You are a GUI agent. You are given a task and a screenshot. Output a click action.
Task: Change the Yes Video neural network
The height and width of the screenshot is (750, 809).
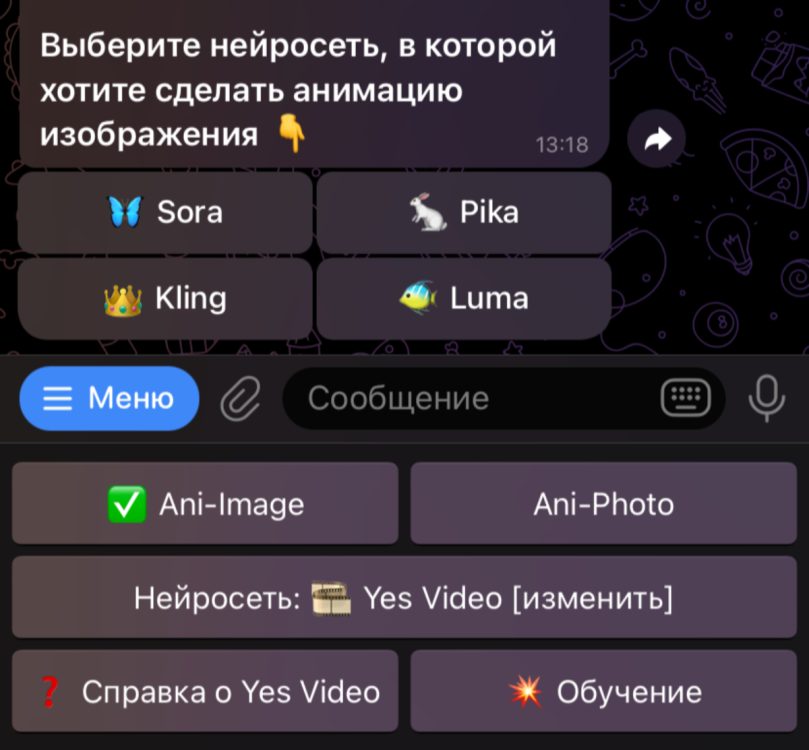click(404, 598)
